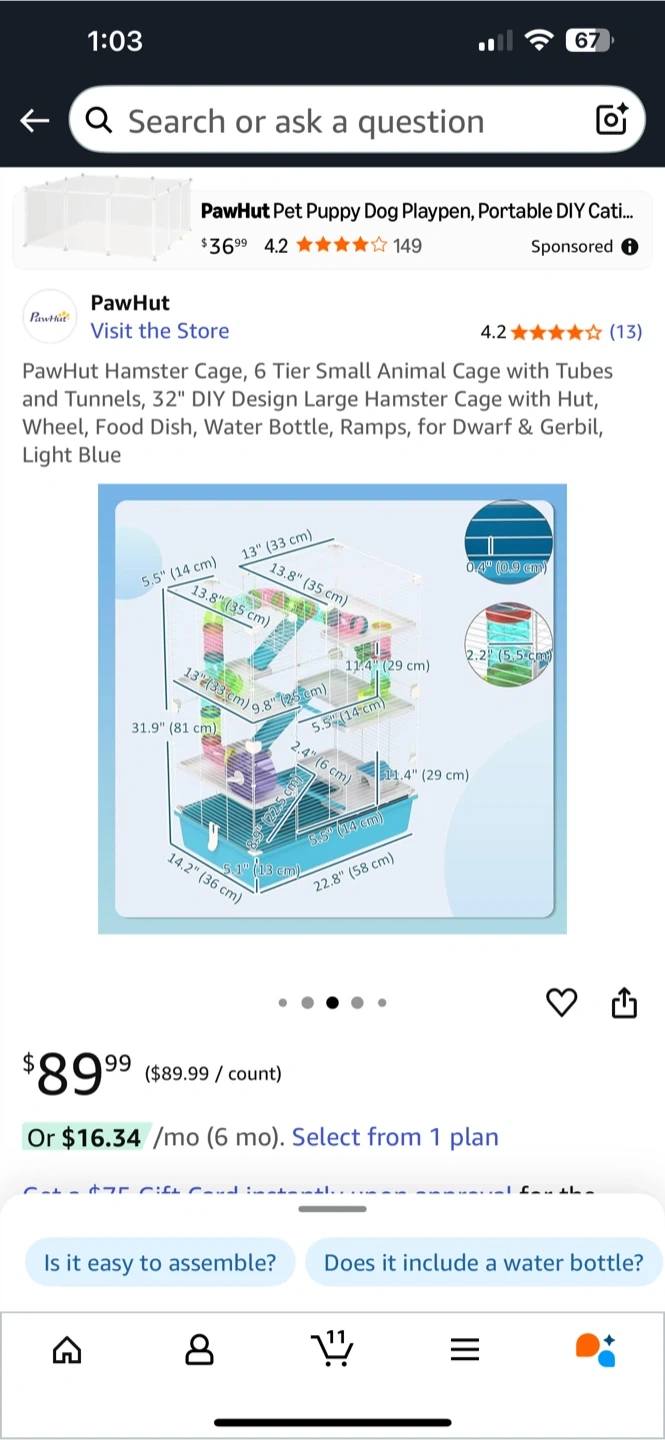Visit the Store link for PawHut
665x1440 pixels.
[x=159, y=331]
